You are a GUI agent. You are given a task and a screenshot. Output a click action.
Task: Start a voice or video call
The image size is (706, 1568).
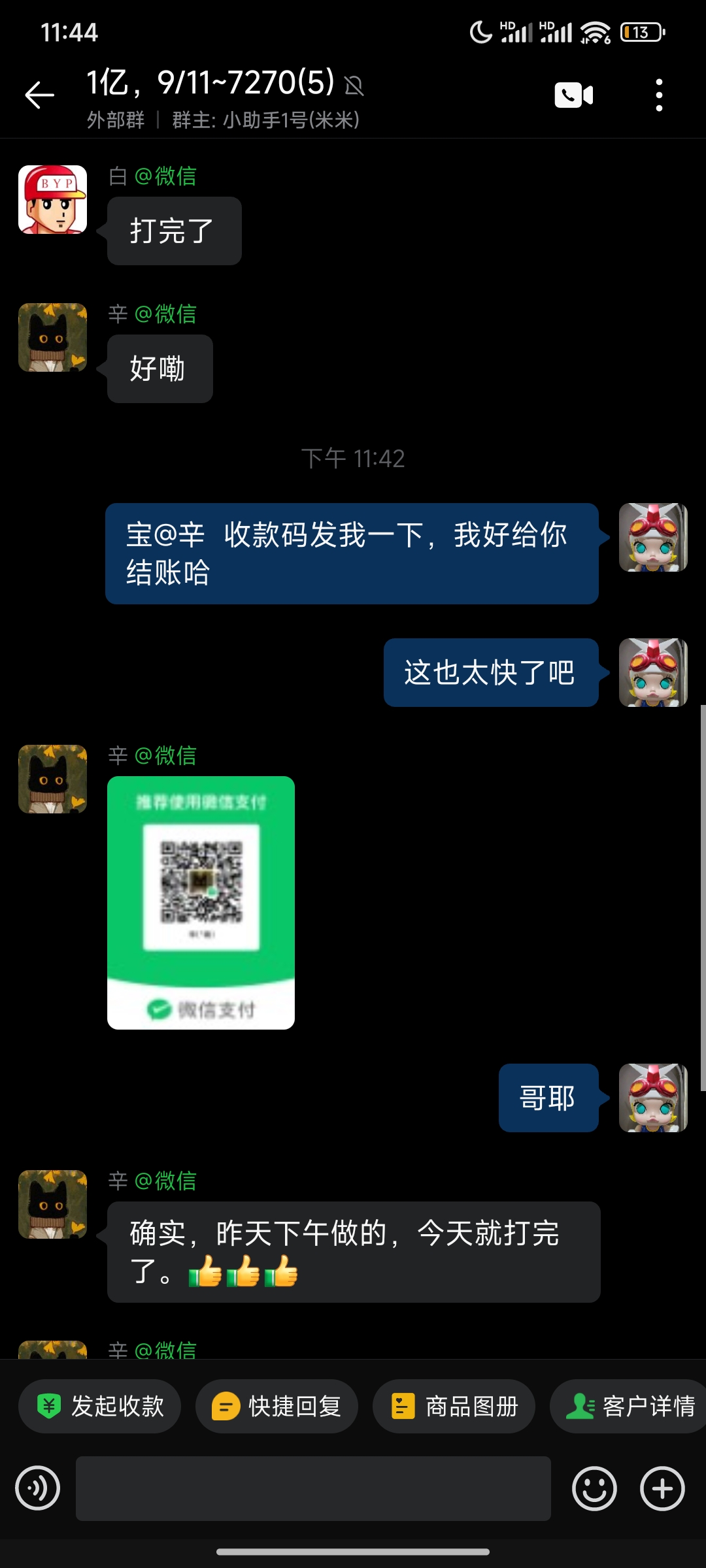coord(573,95)
